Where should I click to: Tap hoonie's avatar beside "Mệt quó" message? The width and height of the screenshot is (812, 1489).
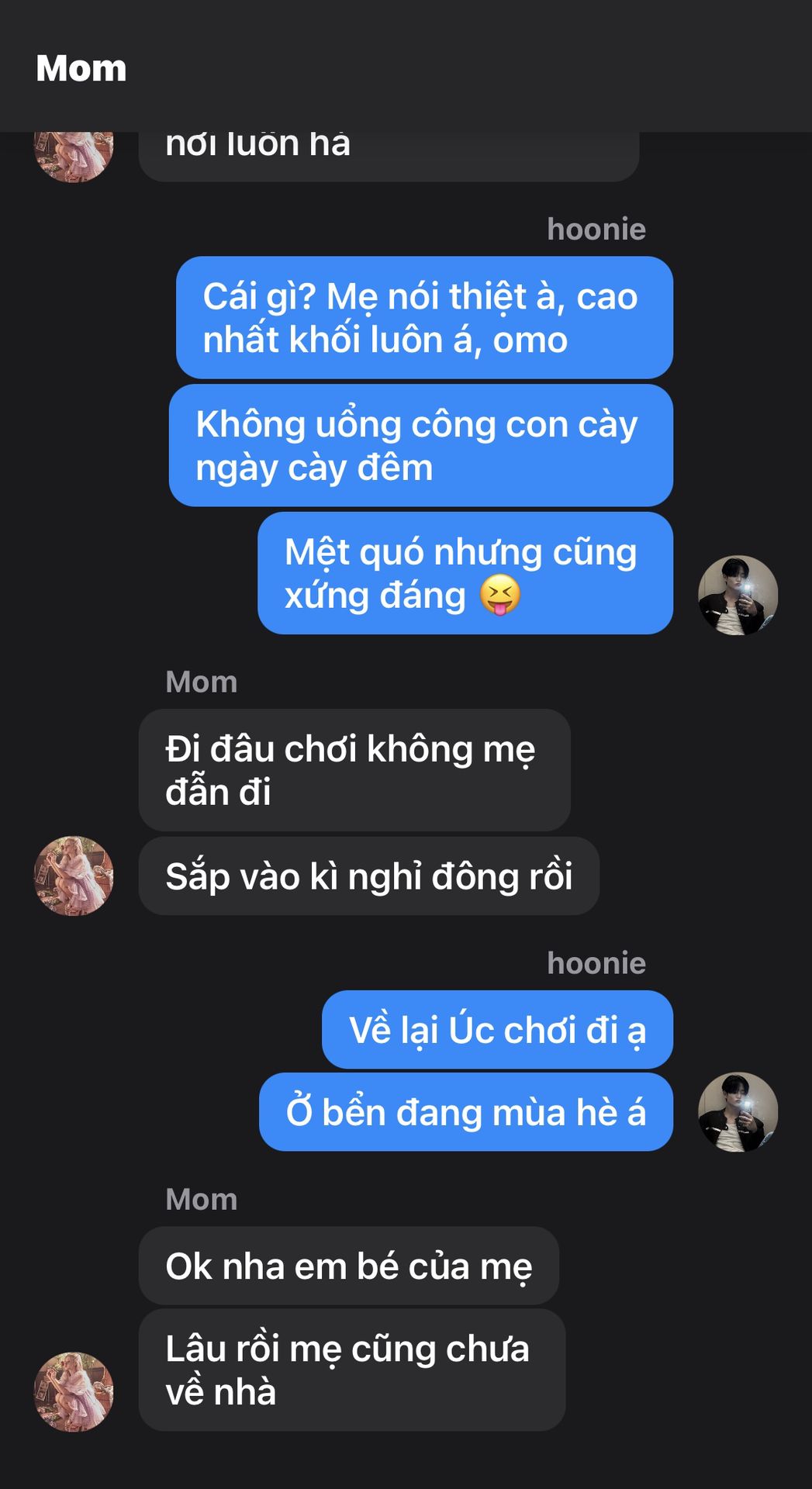pos(738,596)
